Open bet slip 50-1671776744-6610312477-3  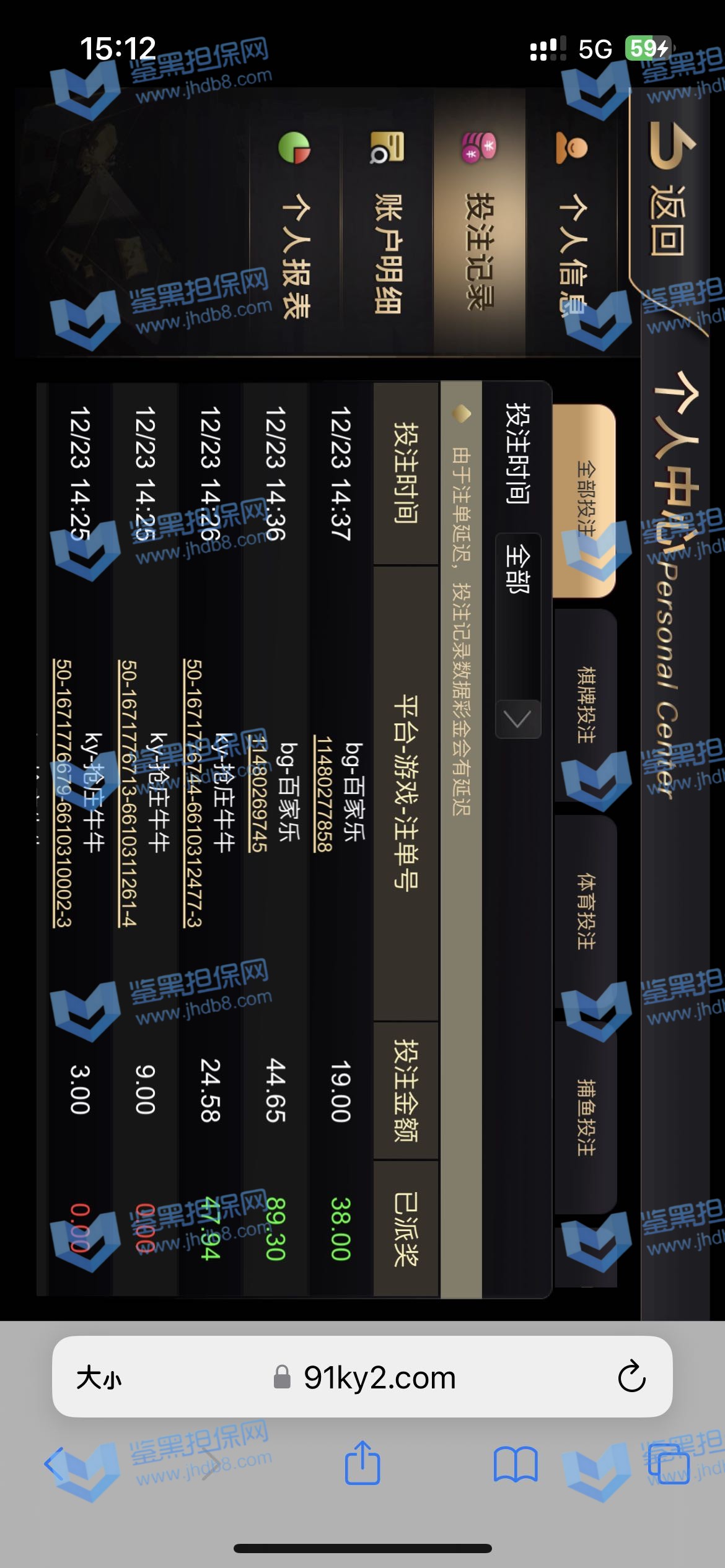[193, 794]
